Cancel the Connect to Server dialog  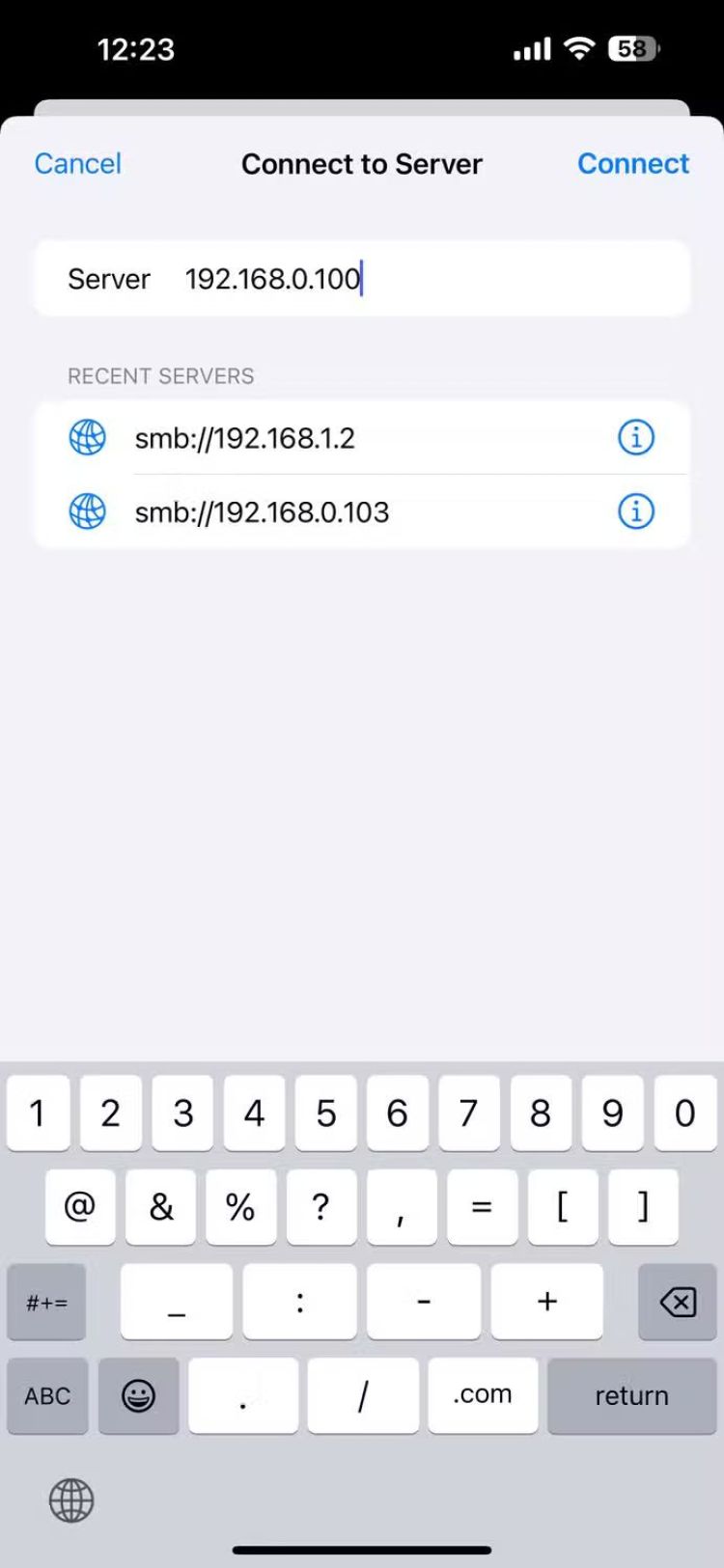click(77, 164)
